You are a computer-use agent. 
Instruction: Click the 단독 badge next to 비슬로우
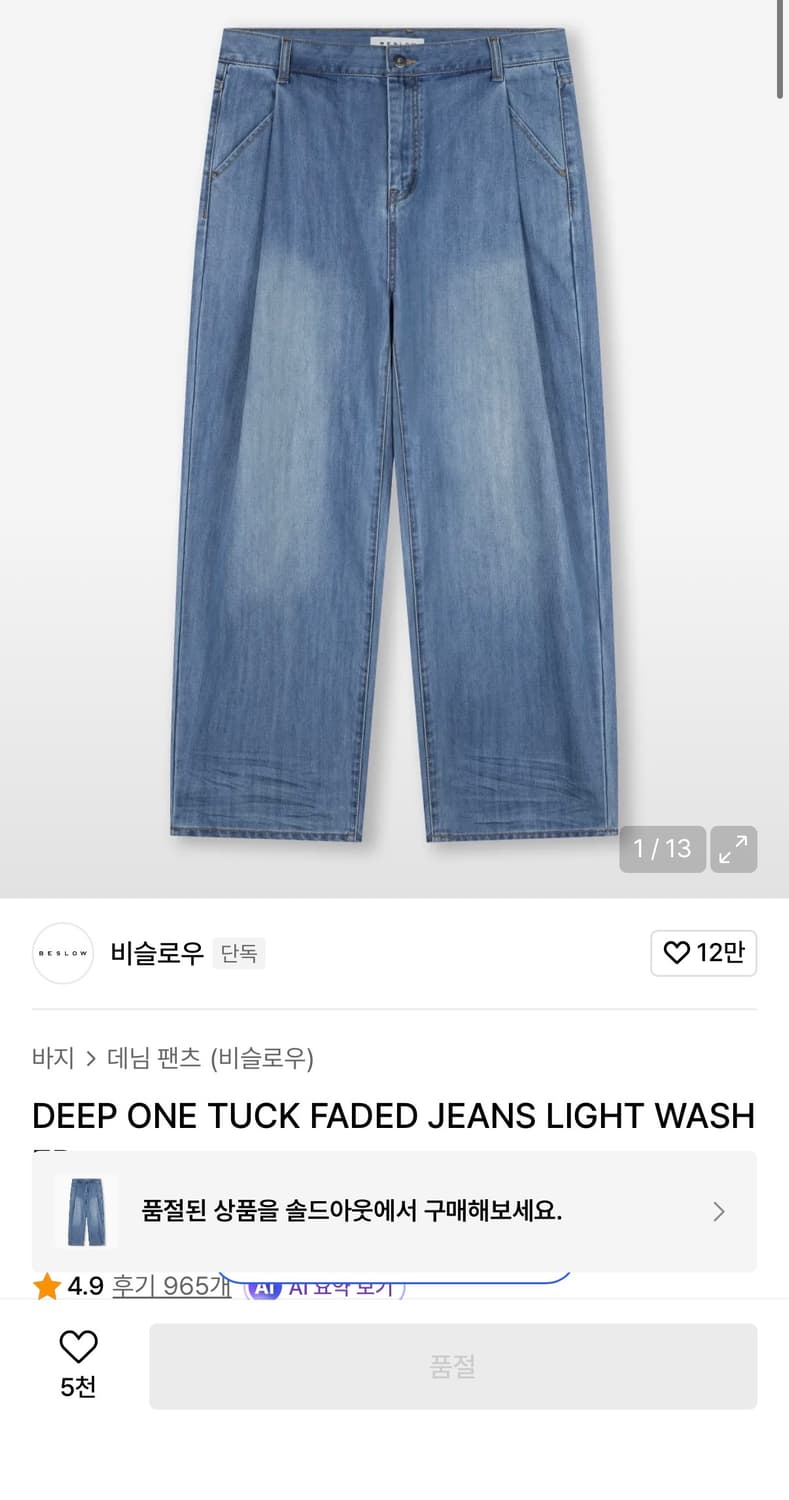239,953
